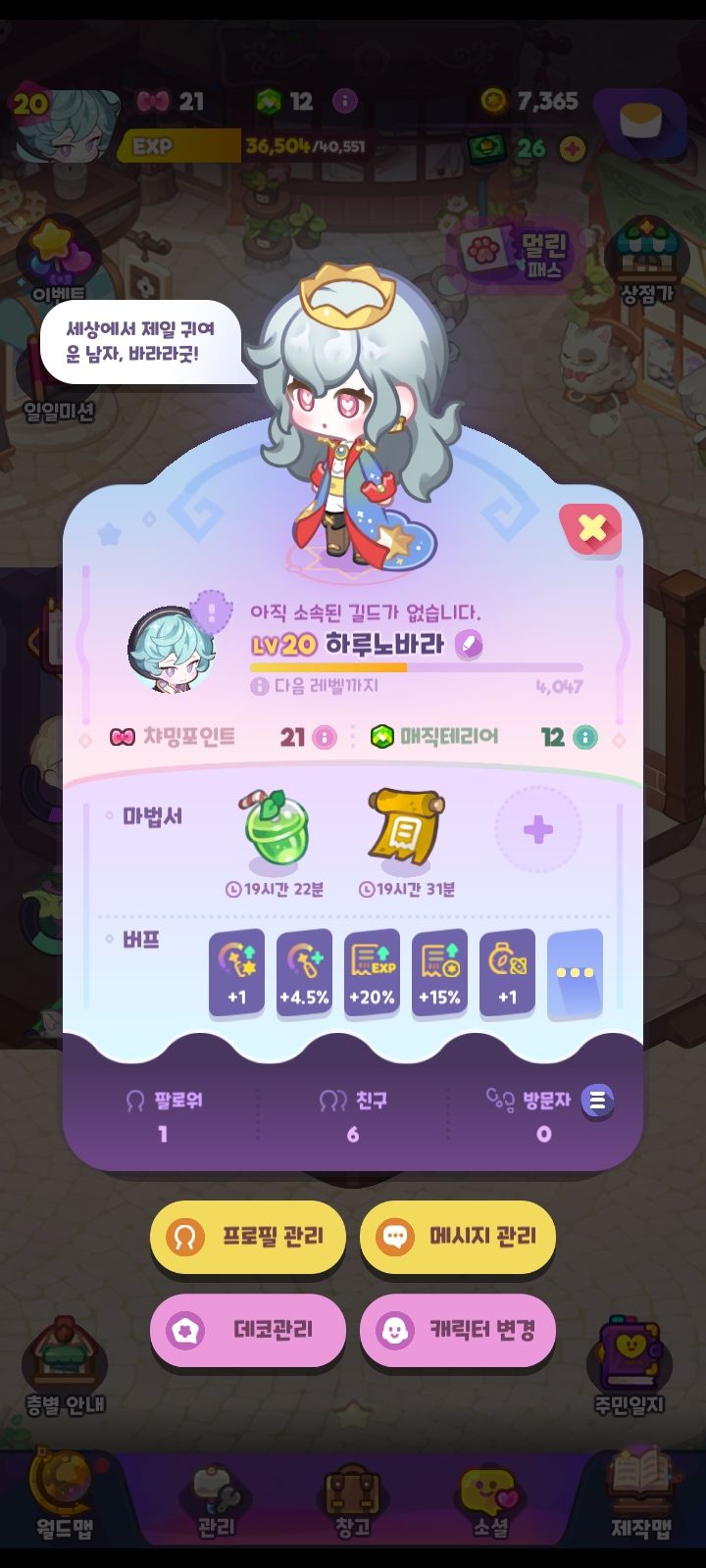Viewport: 706px width, 1568px height.
Task: Tap the green potion 마법서 item
Action: (276, 830)
